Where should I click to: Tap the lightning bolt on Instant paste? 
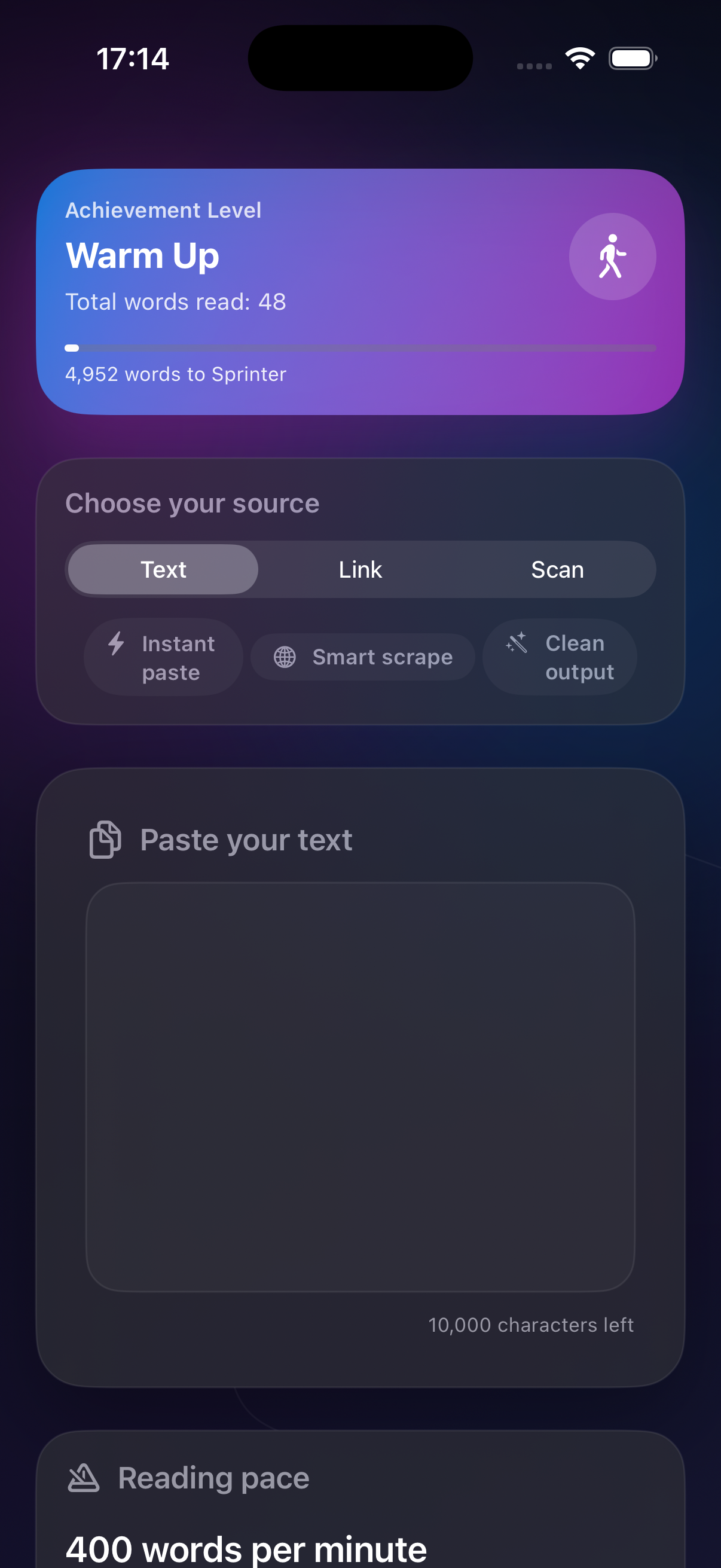[117, 643]
